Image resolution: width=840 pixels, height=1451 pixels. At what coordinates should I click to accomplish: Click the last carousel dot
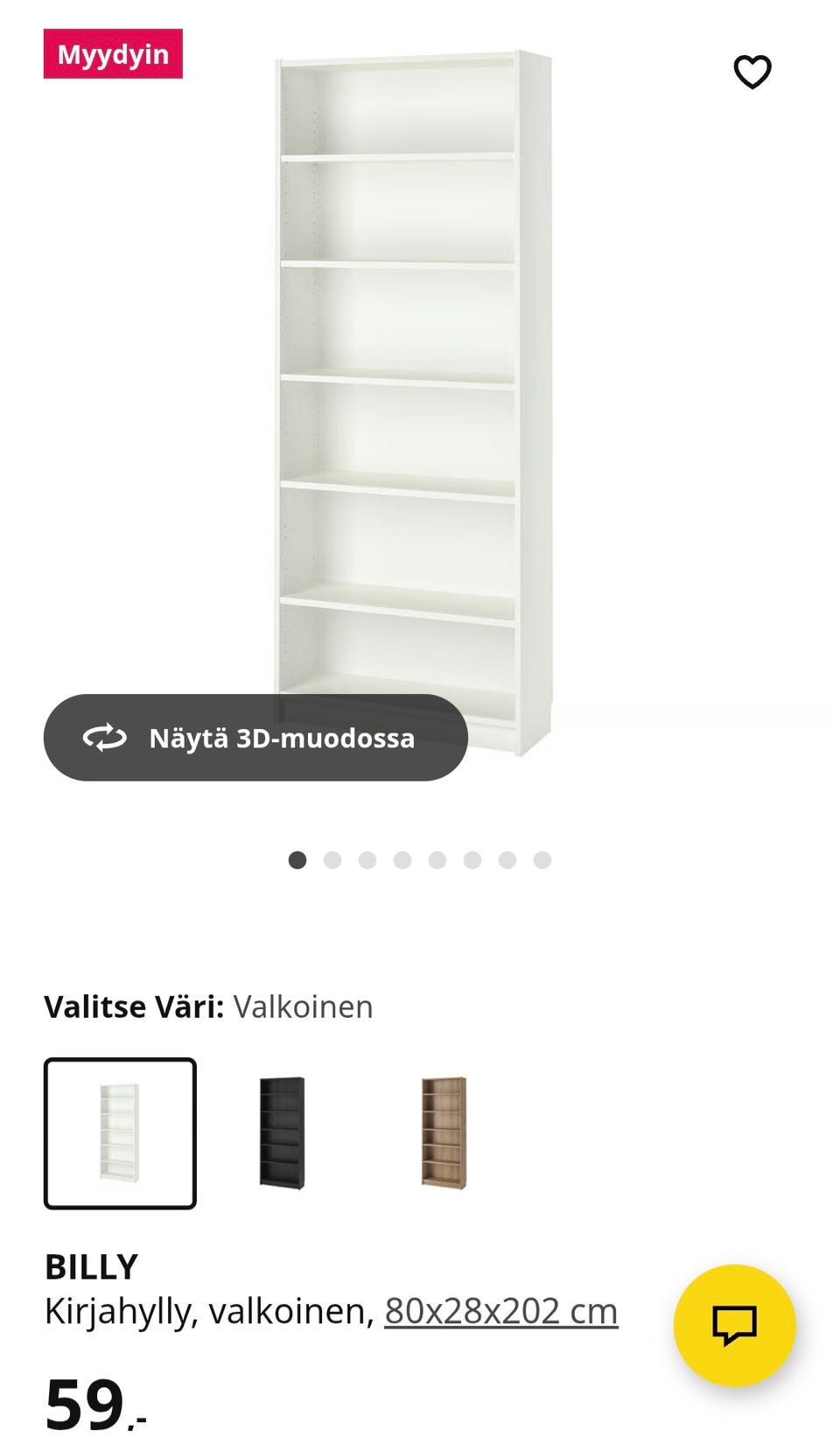[543, 860]
